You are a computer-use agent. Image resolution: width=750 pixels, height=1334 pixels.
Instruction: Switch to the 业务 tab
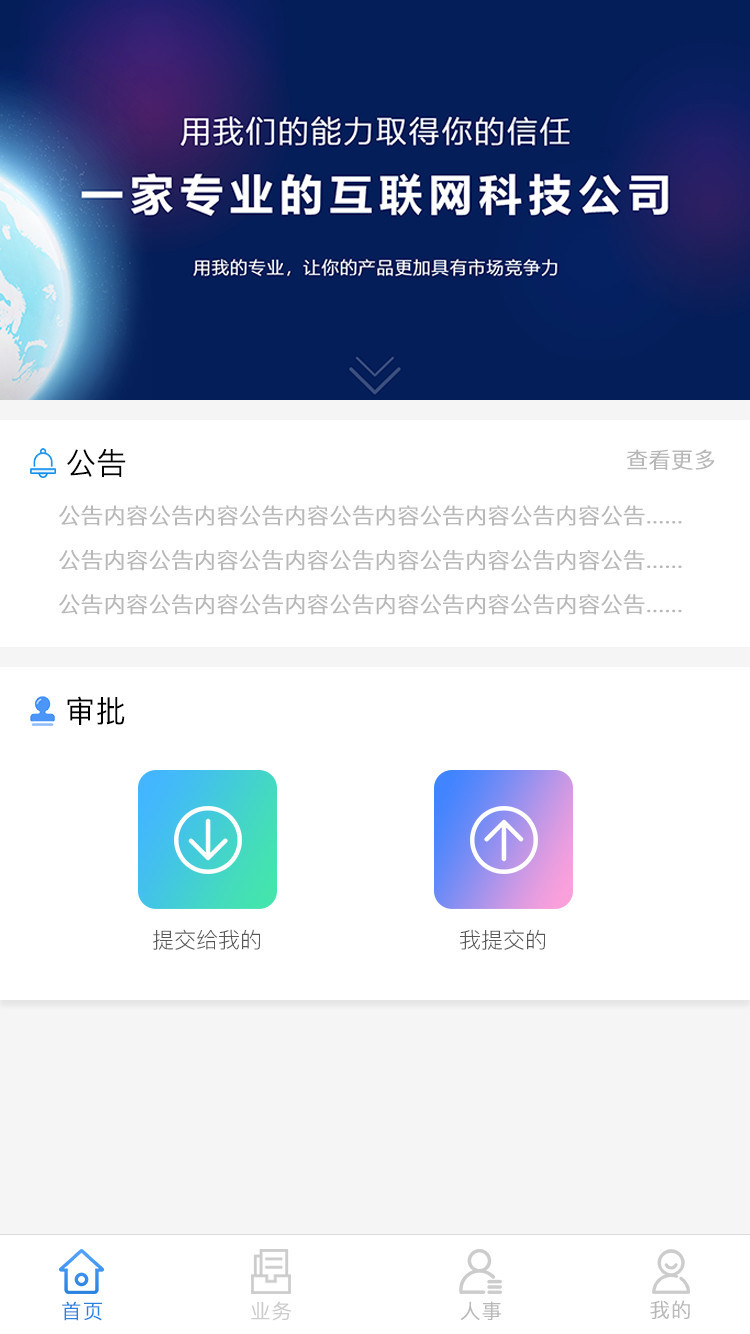pos(270,1283)
